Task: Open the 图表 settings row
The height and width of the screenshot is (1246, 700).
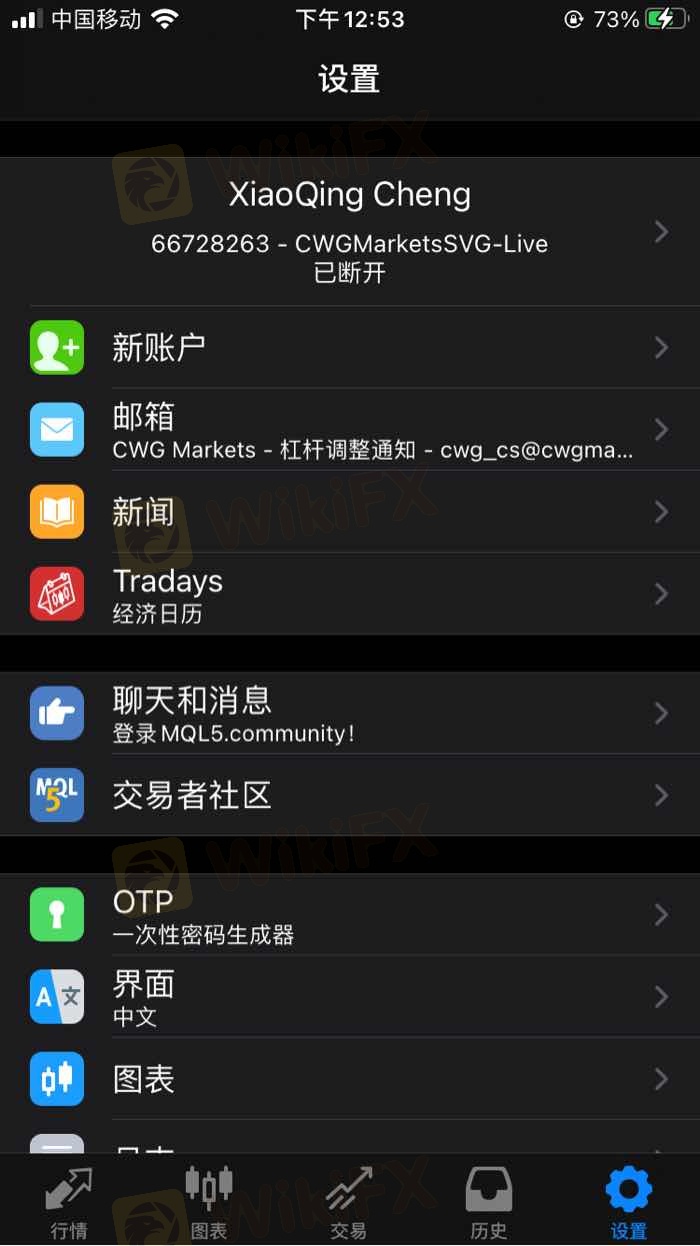Action: coord(349,1079)
